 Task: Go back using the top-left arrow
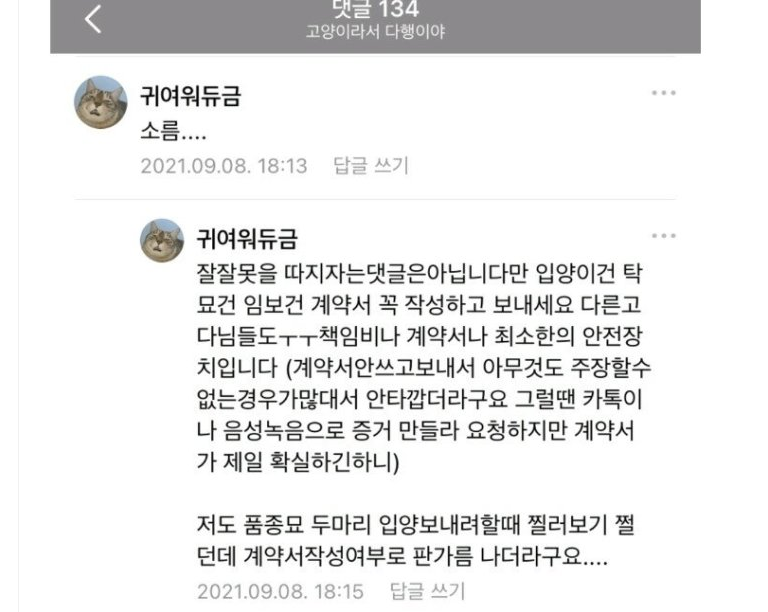pos(92,19)
